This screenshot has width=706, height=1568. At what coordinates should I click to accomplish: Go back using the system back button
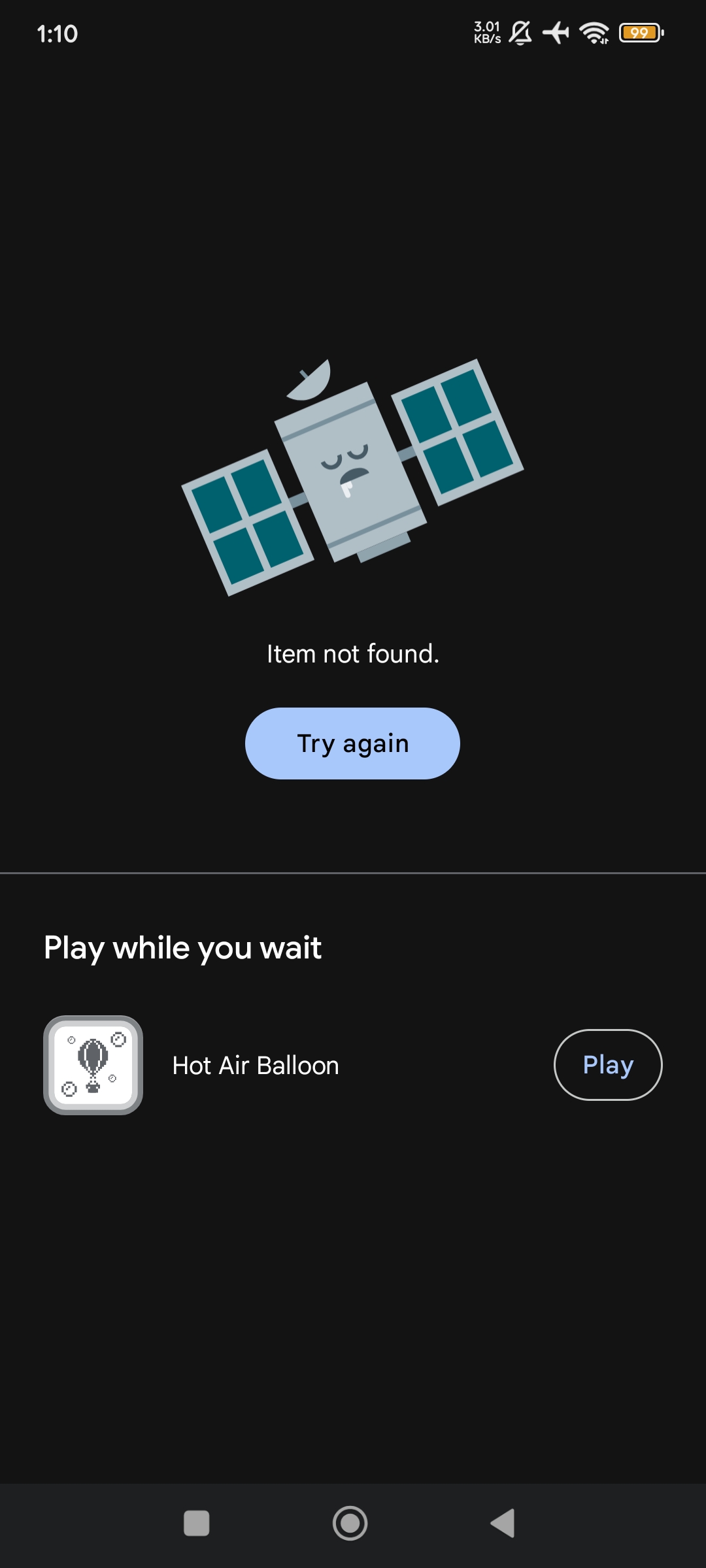click(503, 1523)
